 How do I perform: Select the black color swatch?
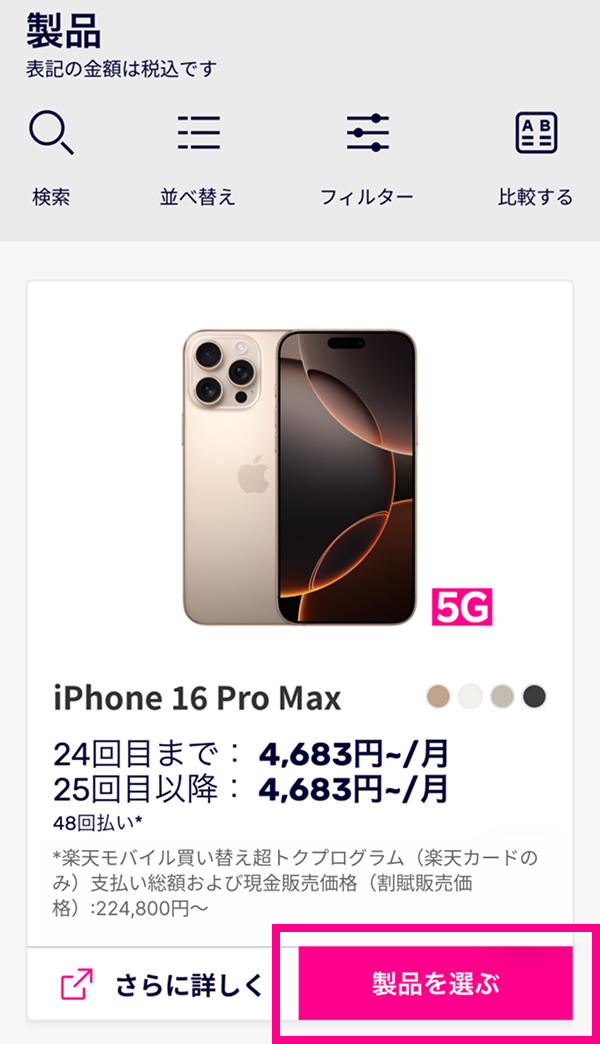pyautogui.click(x=535, y=697)
